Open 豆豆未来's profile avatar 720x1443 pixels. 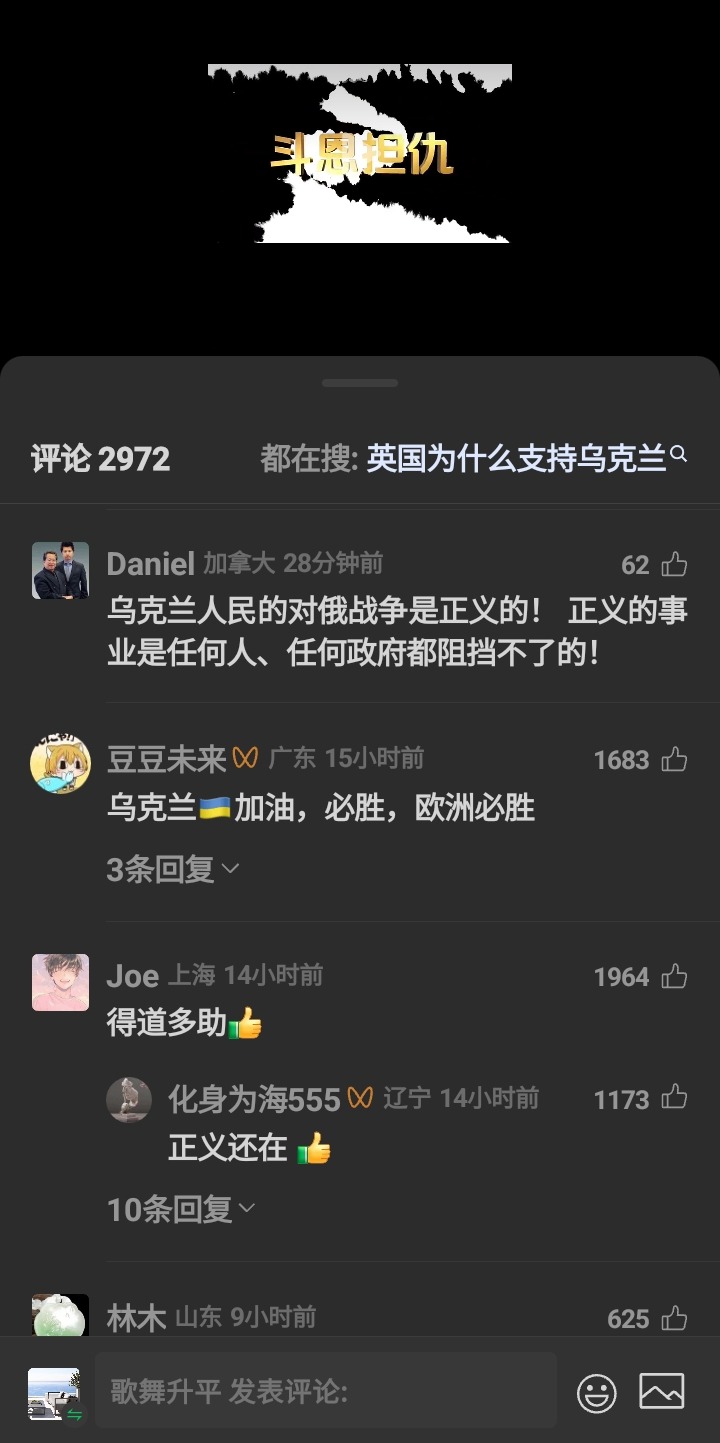coord(60,765)
